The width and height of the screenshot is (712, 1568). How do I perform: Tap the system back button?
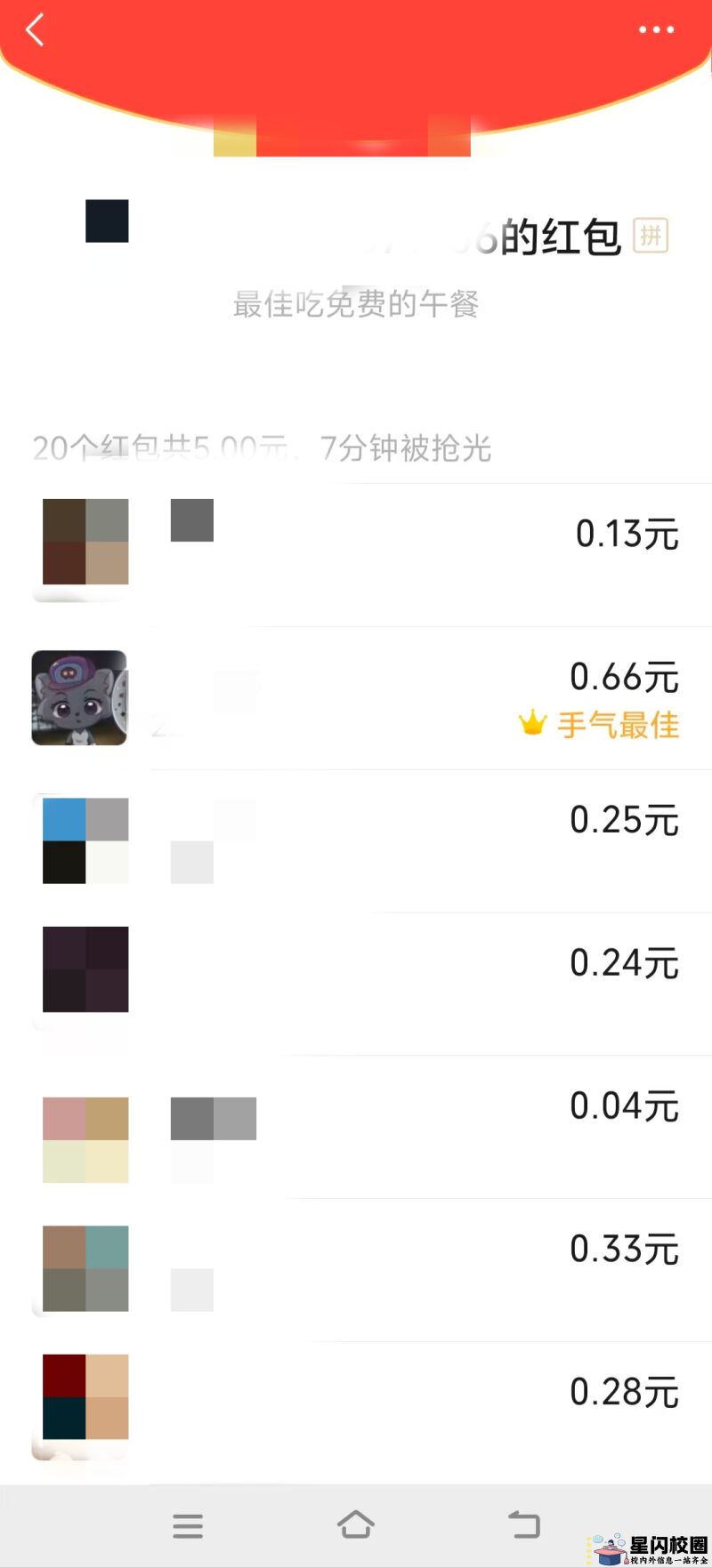(524, 1524)
